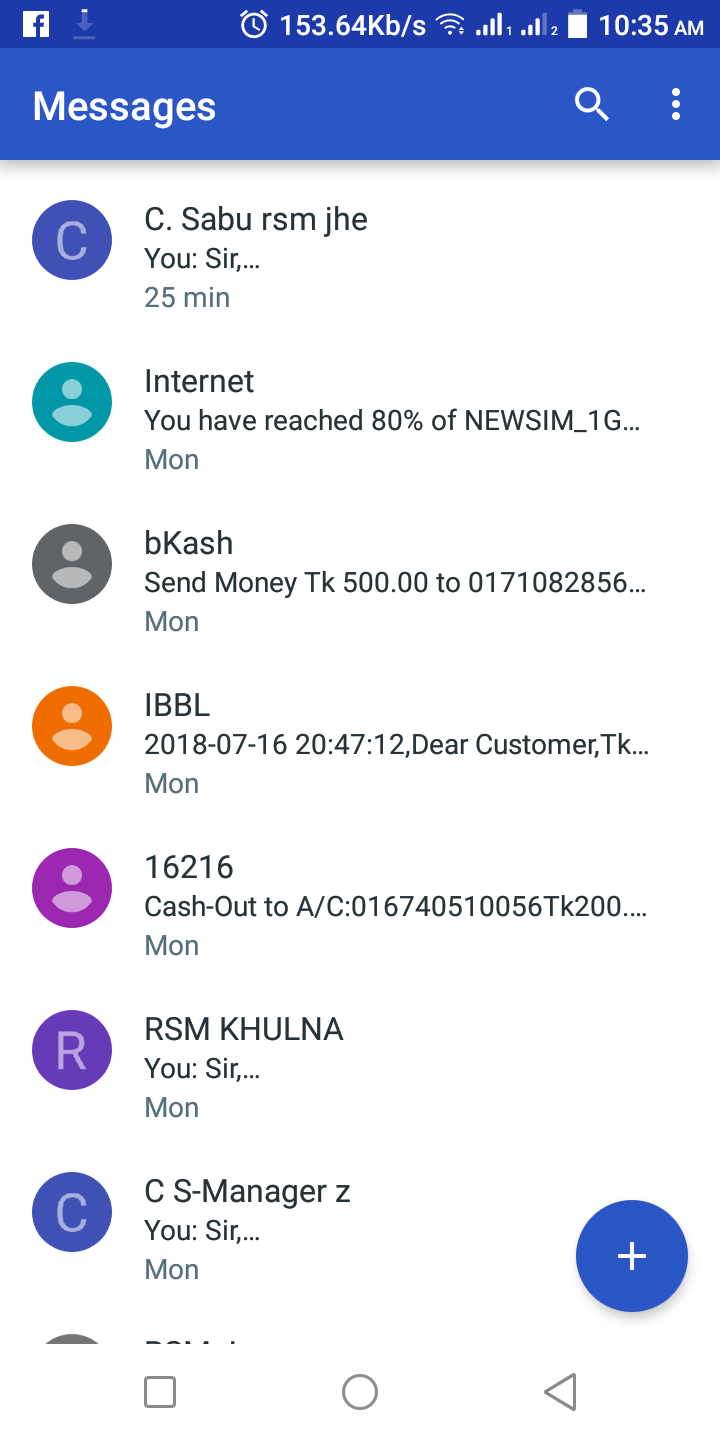Go back using the navigation bar
The height and width of the screenshot is (1440, 720).
point(560,1391)
